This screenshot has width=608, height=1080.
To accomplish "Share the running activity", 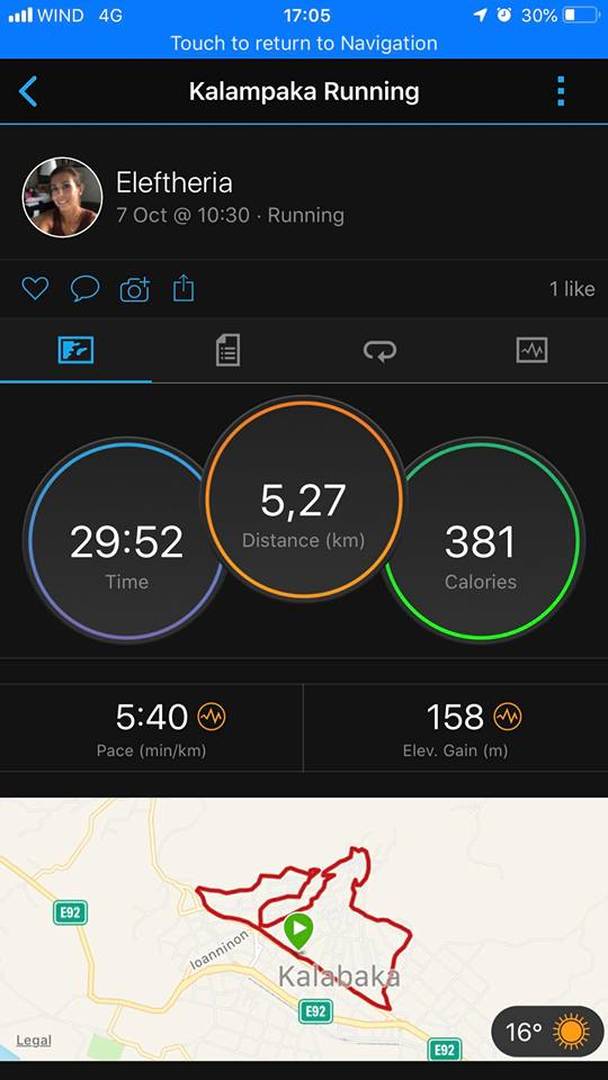I will point(183,290).
